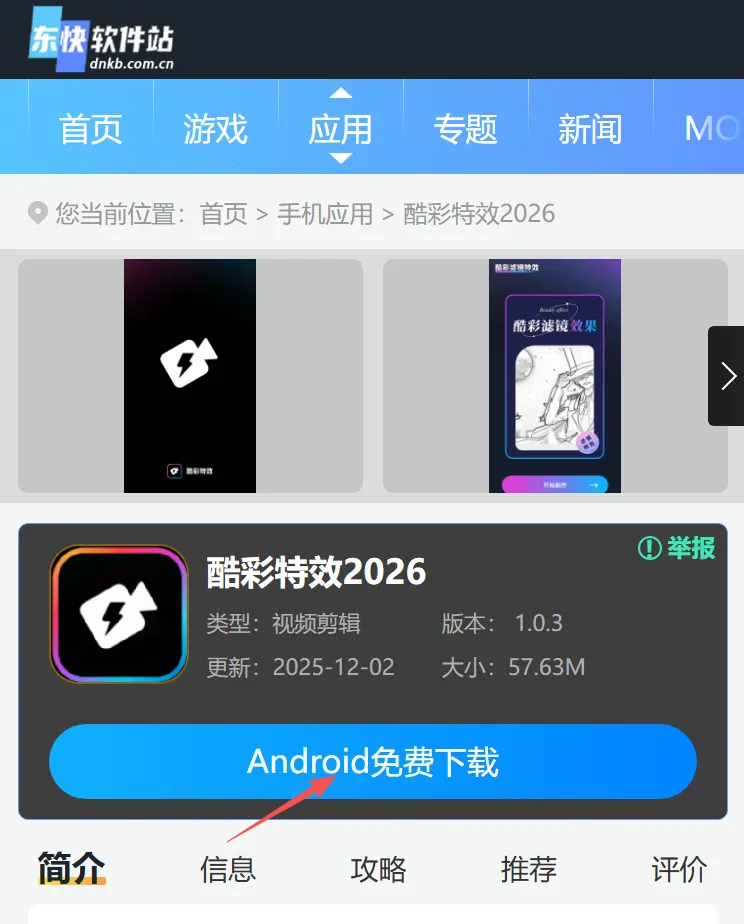Open the 推荐 tab
Screen dimensions: 744x924
pyautogui.click(x=528, y=868)
